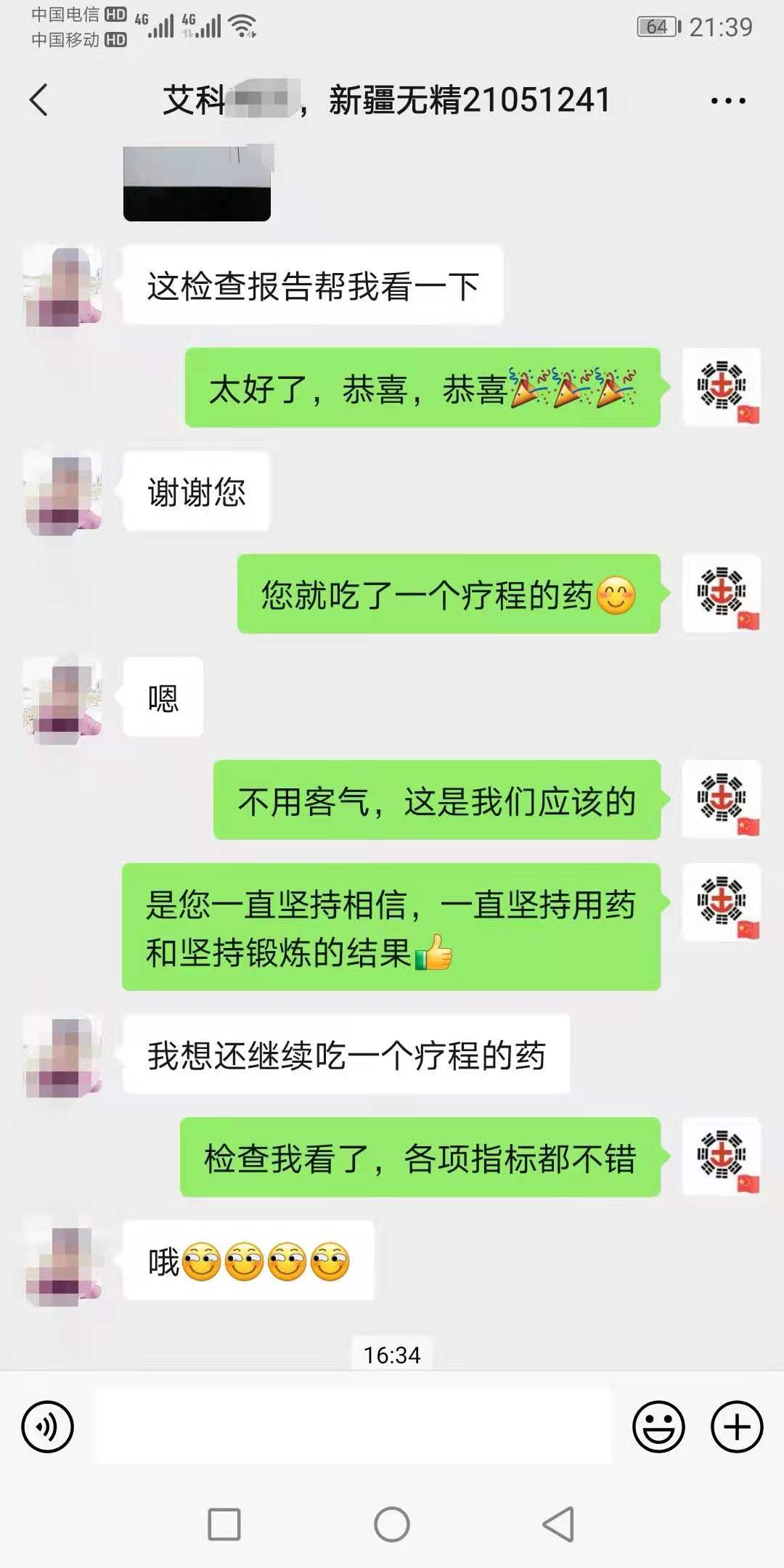Open the emoji sticker panel
784x1568 pixels.
[658, 1427]
